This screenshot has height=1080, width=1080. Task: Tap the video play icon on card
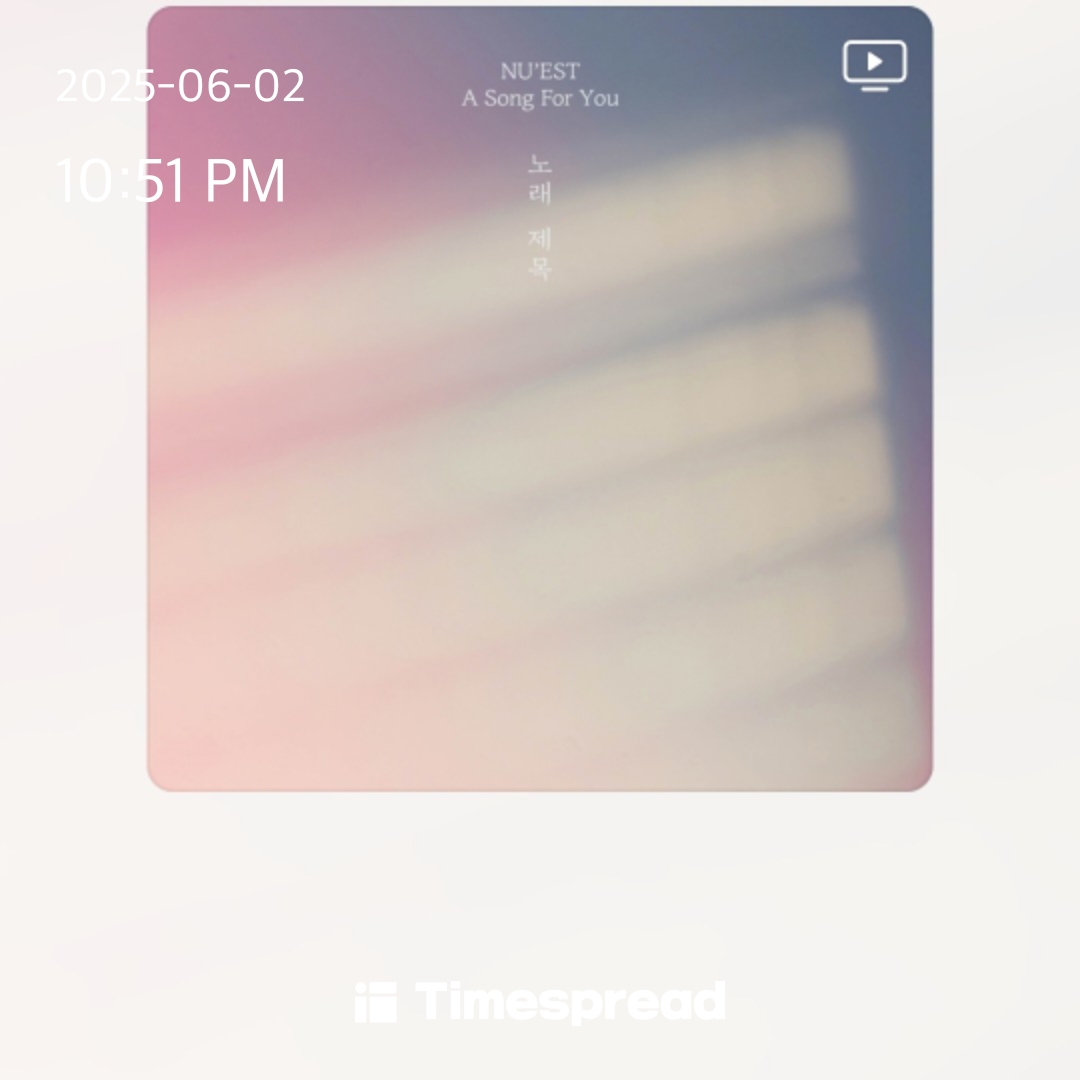click(x=874, y=65)
